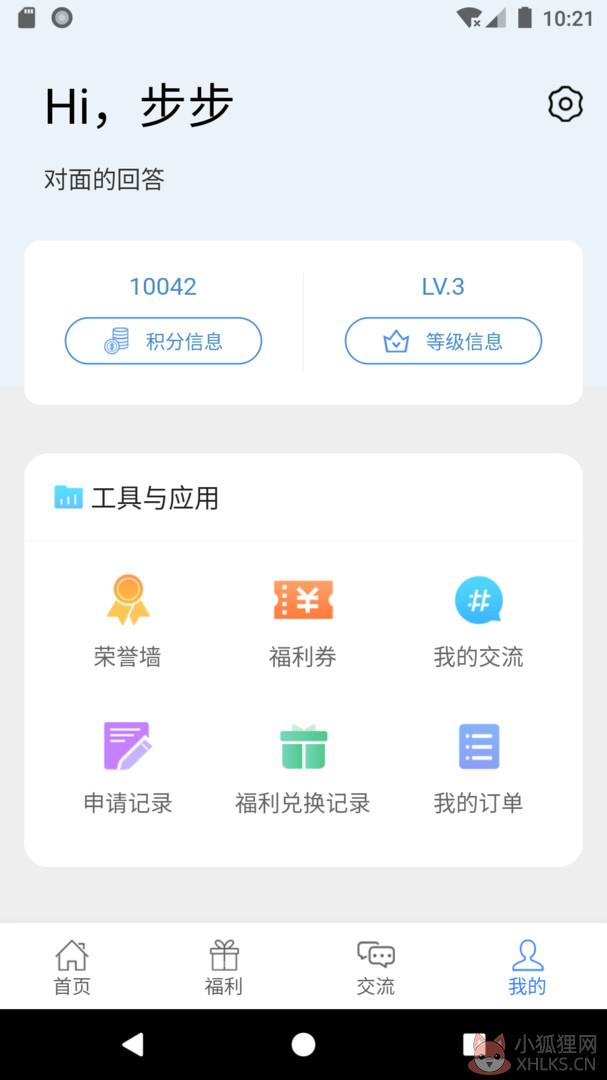
Task: Open the settings gear icon
Action: pyautogui.click(x=565, y=105)
